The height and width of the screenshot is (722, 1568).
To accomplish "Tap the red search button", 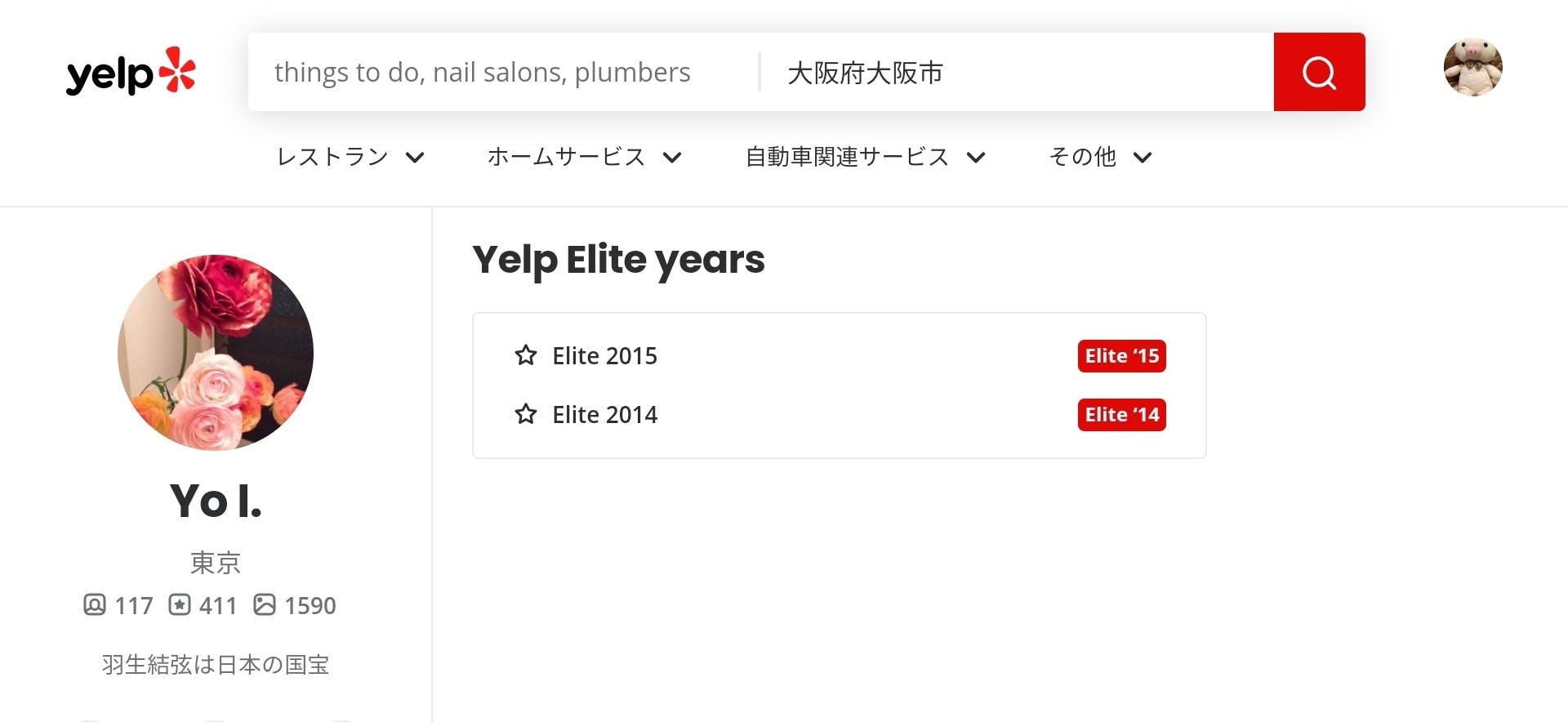I will (x=1319, y=72).
